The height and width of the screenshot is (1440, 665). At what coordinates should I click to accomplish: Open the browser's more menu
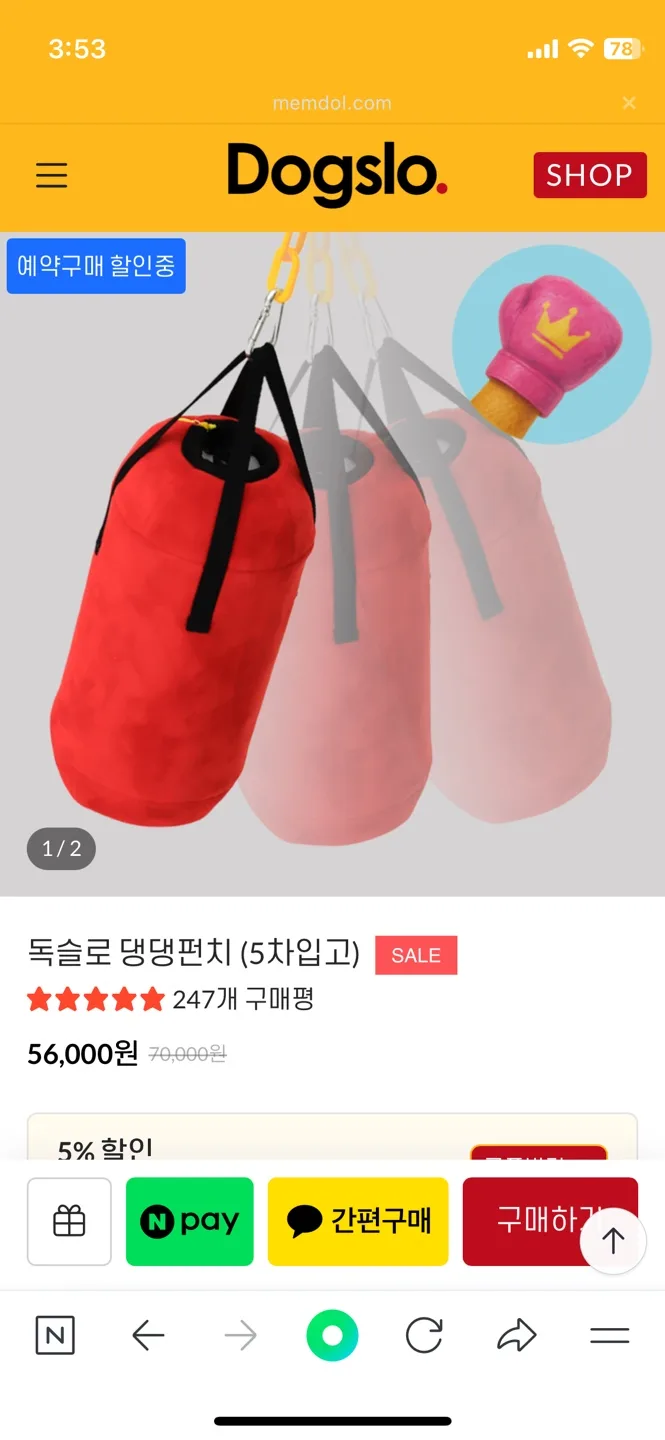(x=609, y=1336)
